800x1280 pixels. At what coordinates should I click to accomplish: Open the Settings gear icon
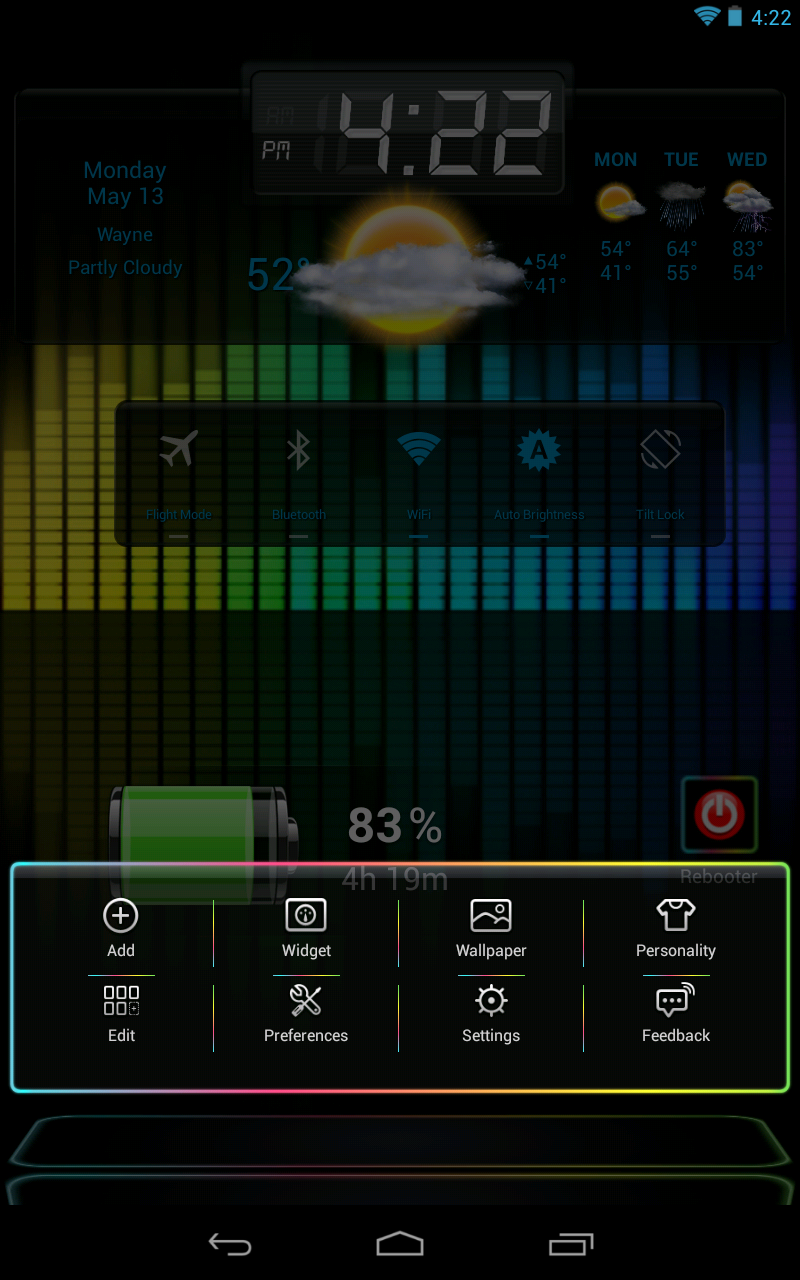pos(491,1000)
